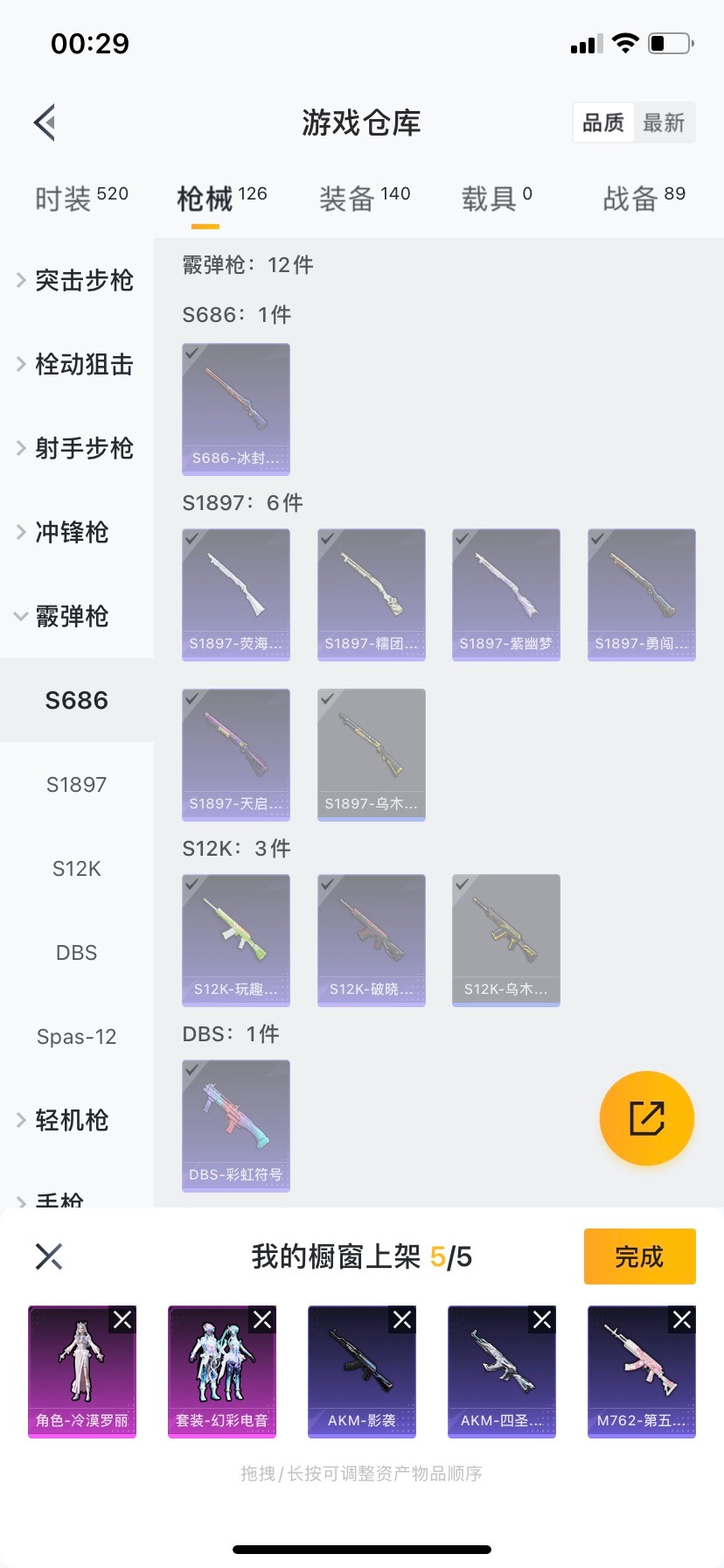Remove the M762 skin from showcase
The width and height of the screenshot is (724, 1568).
(682, 1319)
